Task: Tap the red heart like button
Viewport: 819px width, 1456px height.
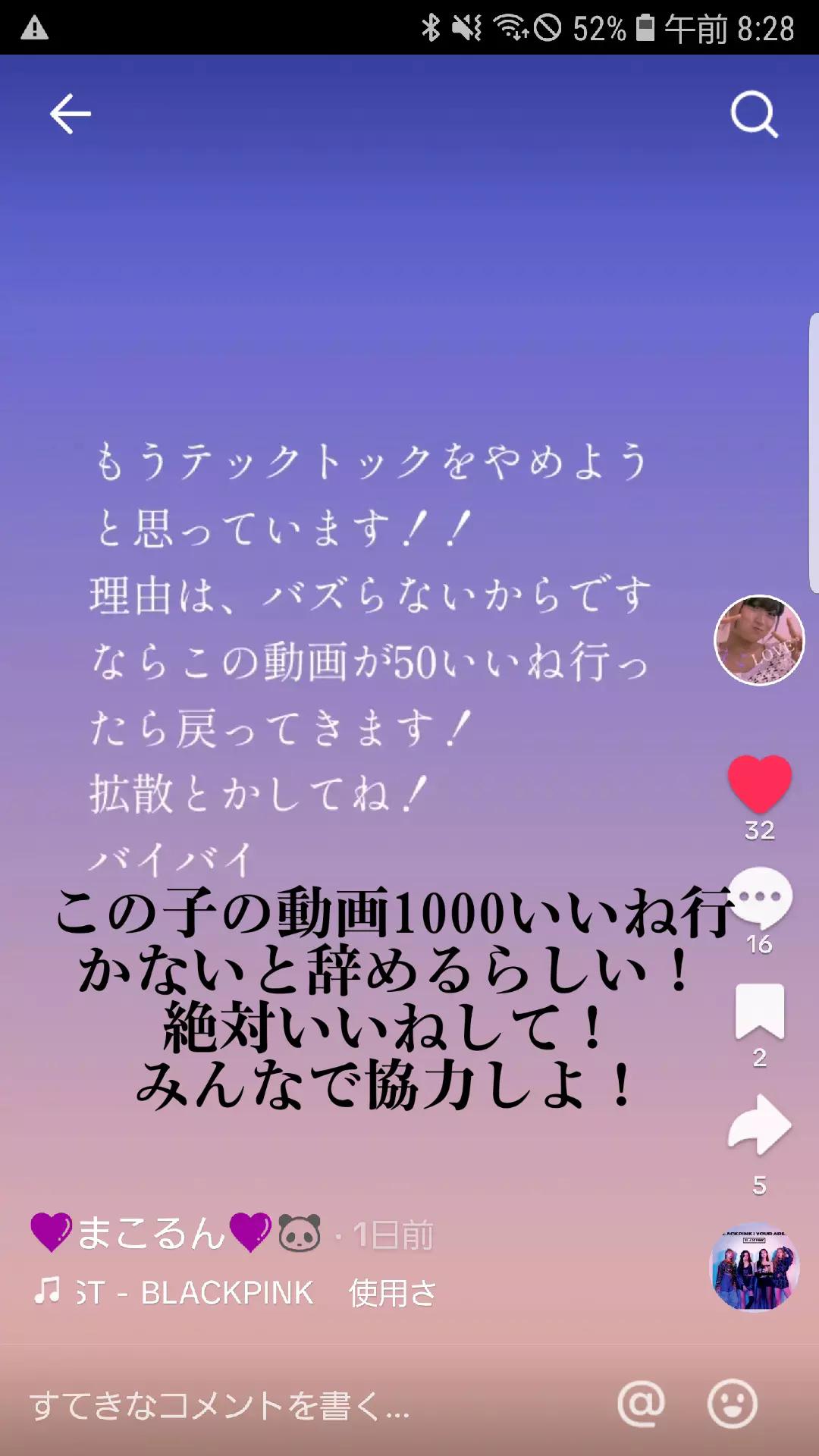Action: 759,784
